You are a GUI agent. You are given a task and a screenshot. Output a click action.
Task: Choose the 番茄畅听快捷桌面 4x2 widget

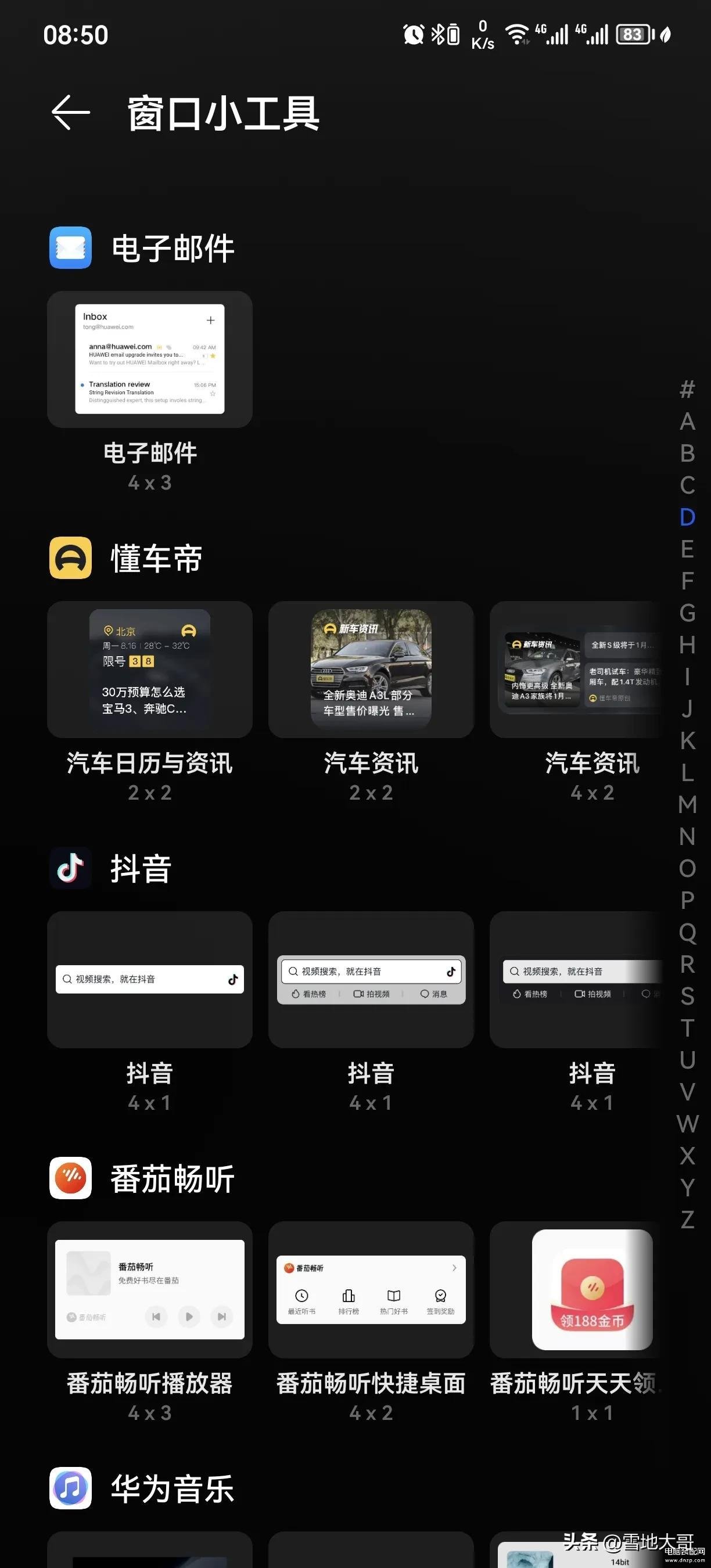coord(371,1289)
